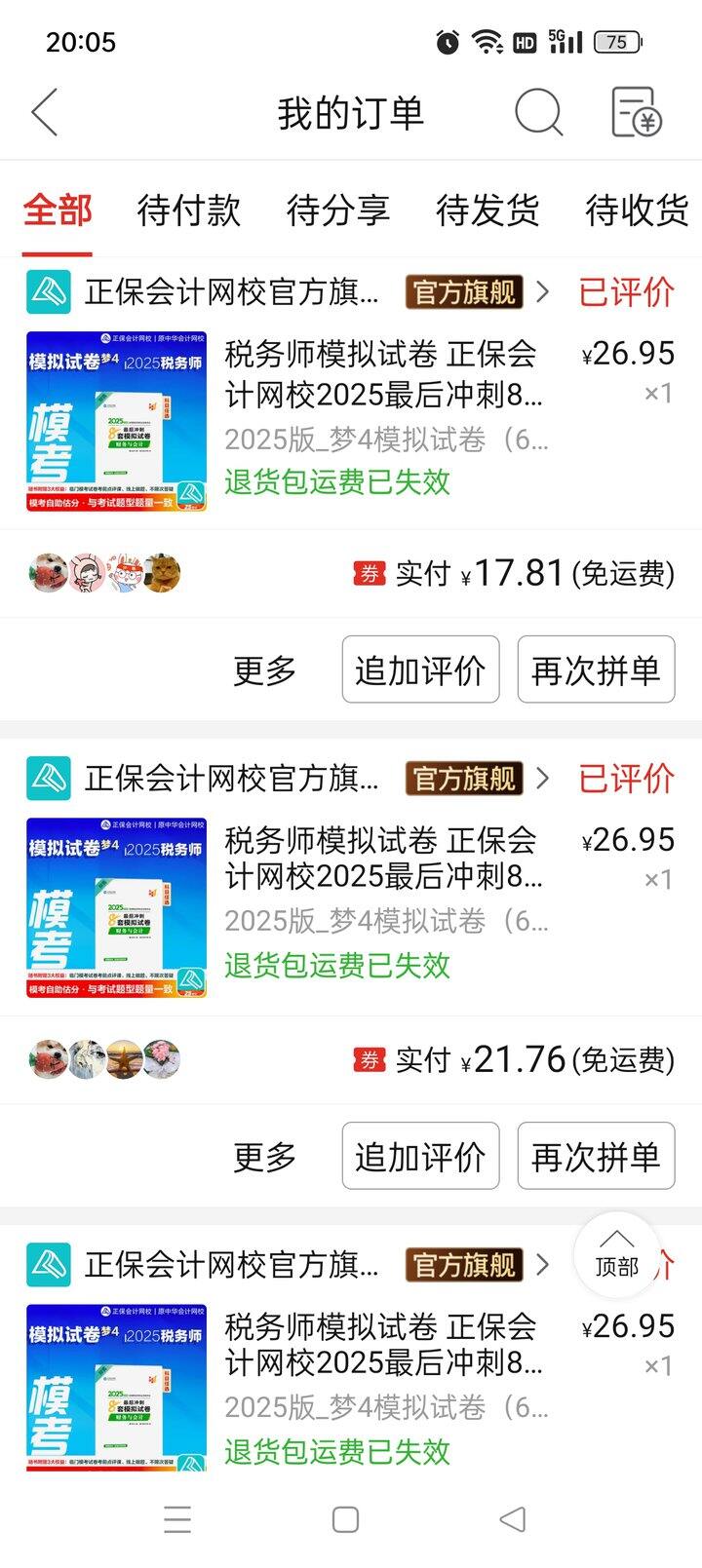
Task: Open the product thumbnail in the ¥21.76 order
Action: click(116, 908)
